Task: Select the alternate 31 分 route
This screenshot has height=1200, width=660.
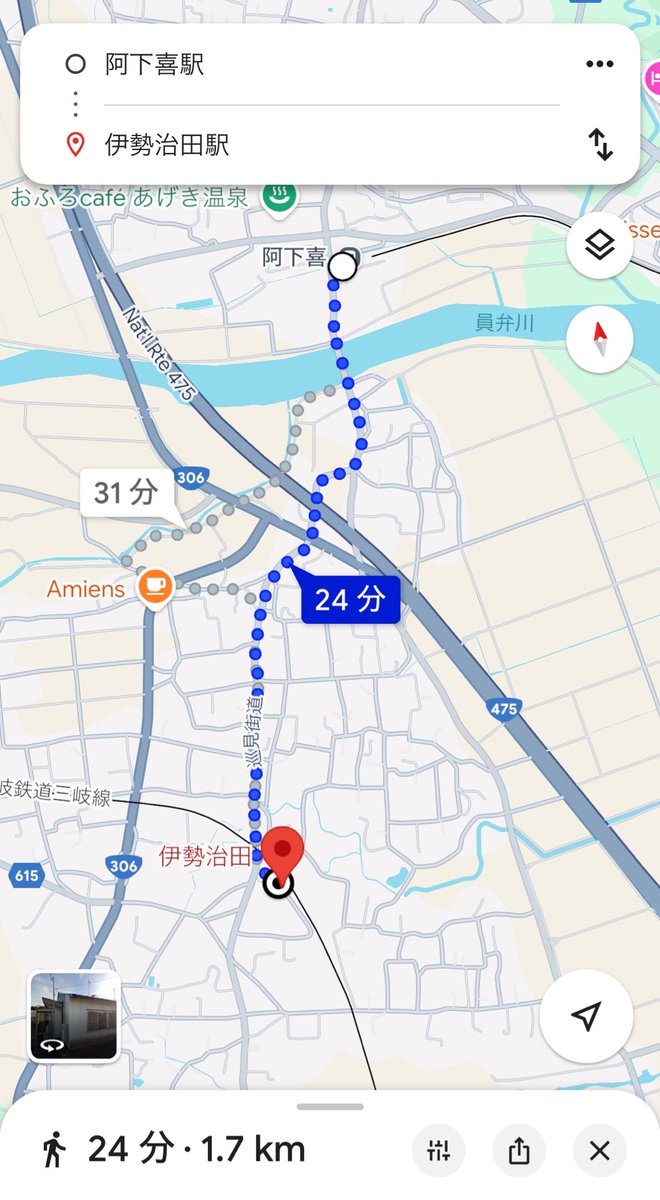Action: [126, 492]
